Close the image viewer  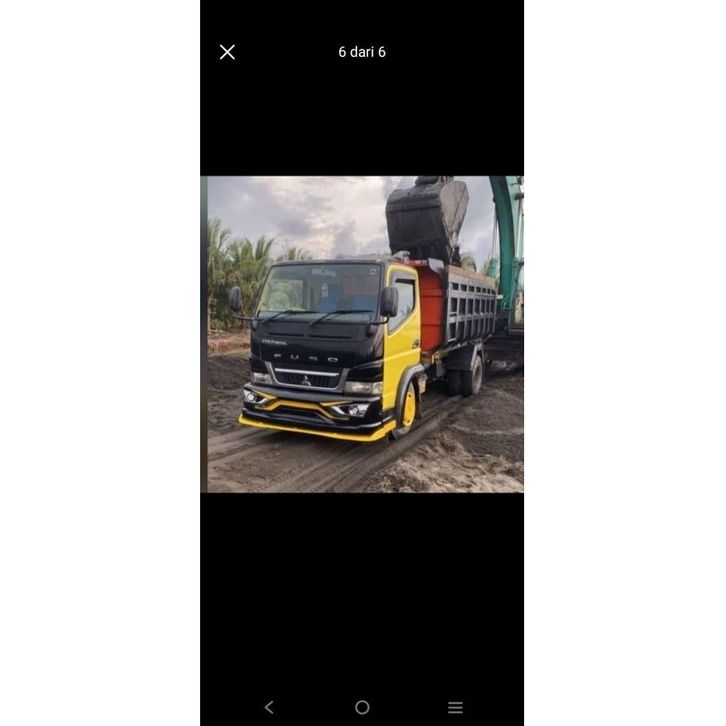click(228, 52)
